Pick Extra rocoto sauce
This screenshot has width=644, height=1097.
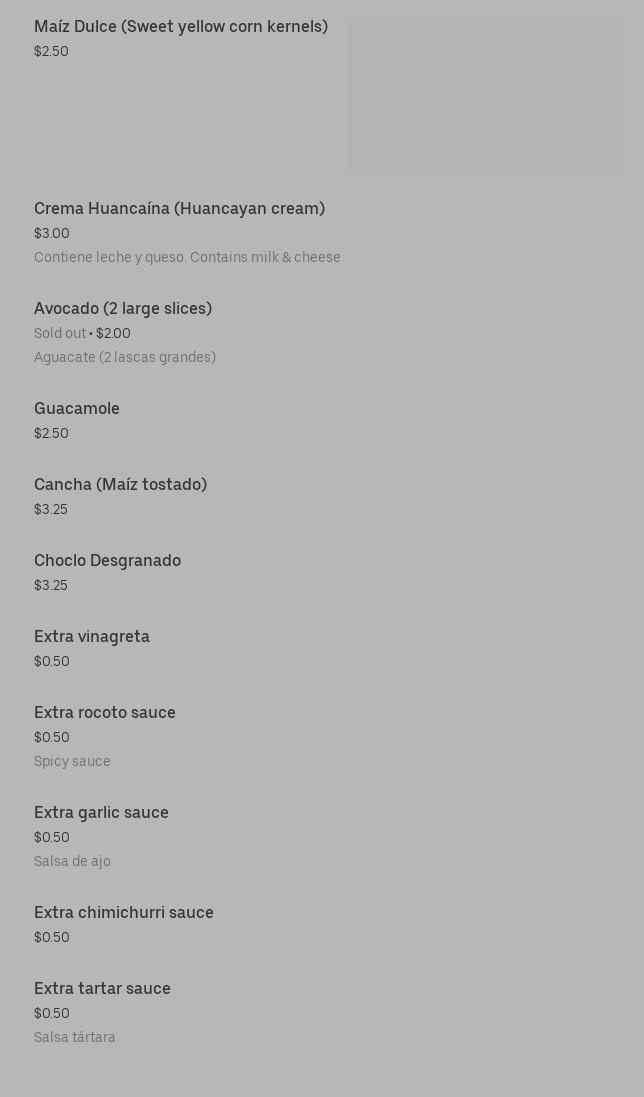pos(105,713)
